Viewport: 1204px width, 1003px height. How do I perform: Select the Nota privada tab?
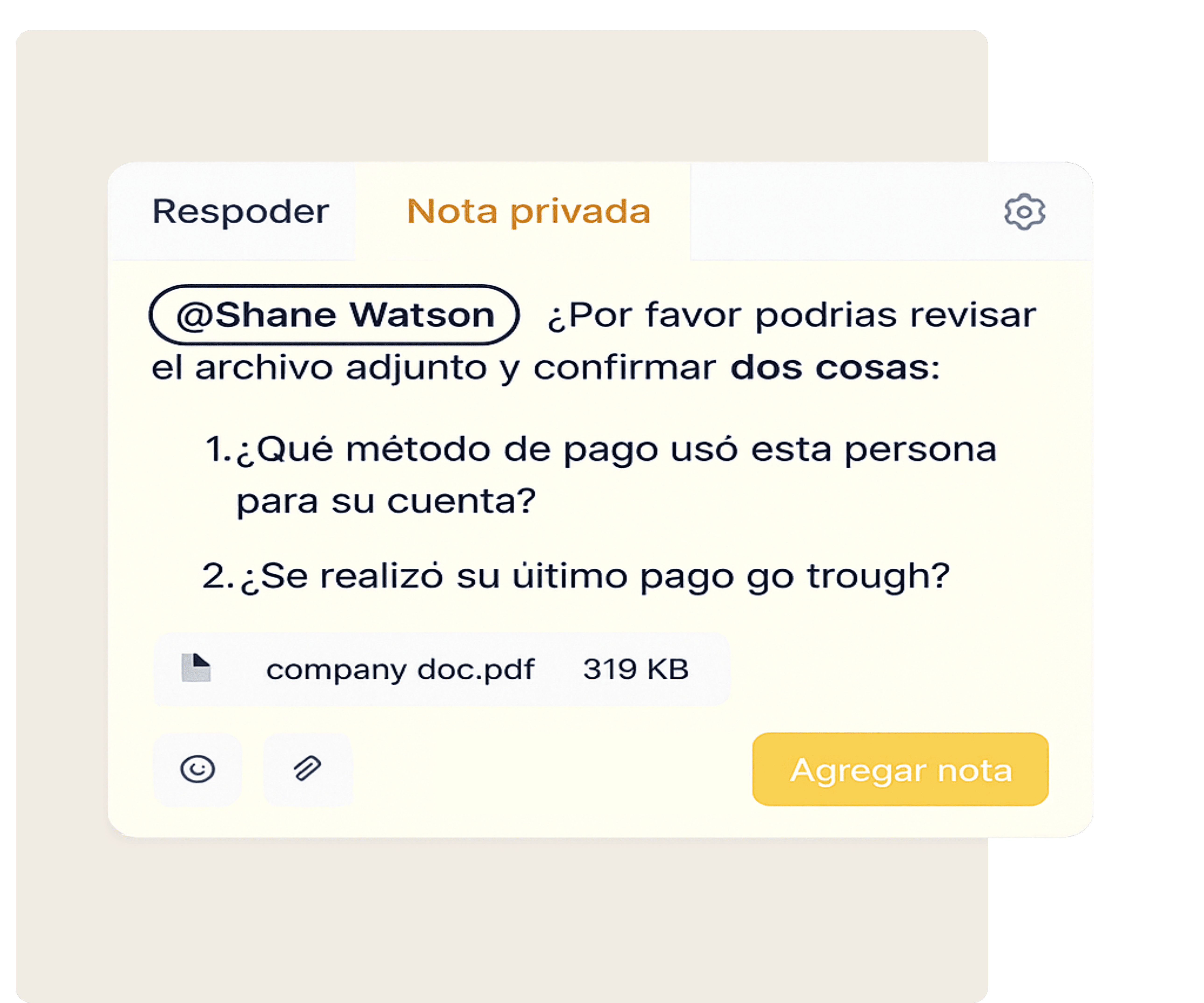pos(528,212)
